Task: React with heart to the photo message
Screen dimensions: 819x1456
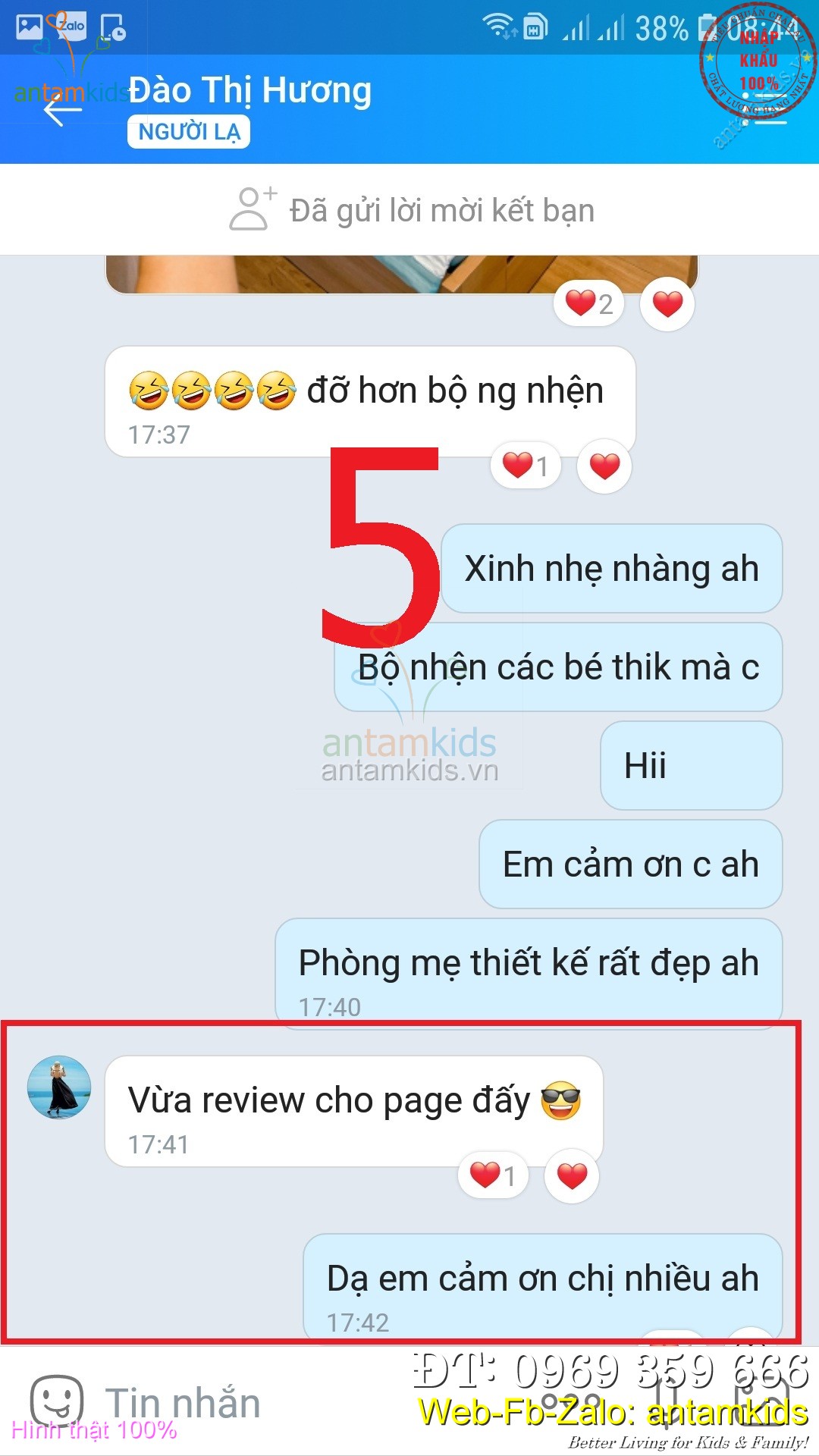Action: click(x=667, y=304)
